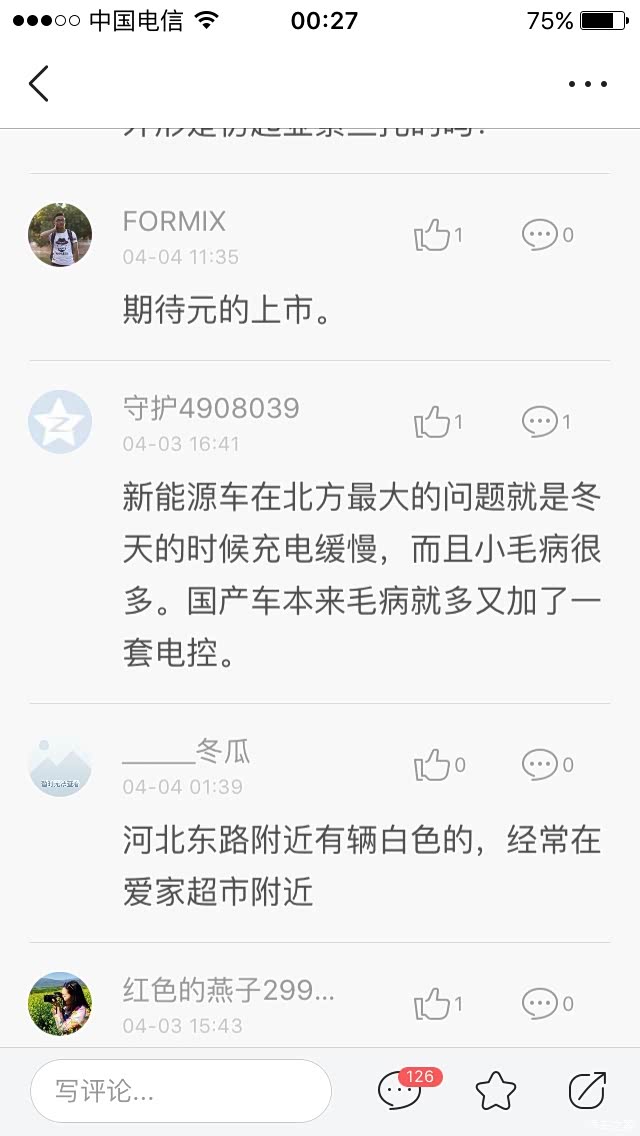The height and width of the screenshot is (1136, 640).
Task: Like 红色的燕子299's comment
Action: [433, 1004]
